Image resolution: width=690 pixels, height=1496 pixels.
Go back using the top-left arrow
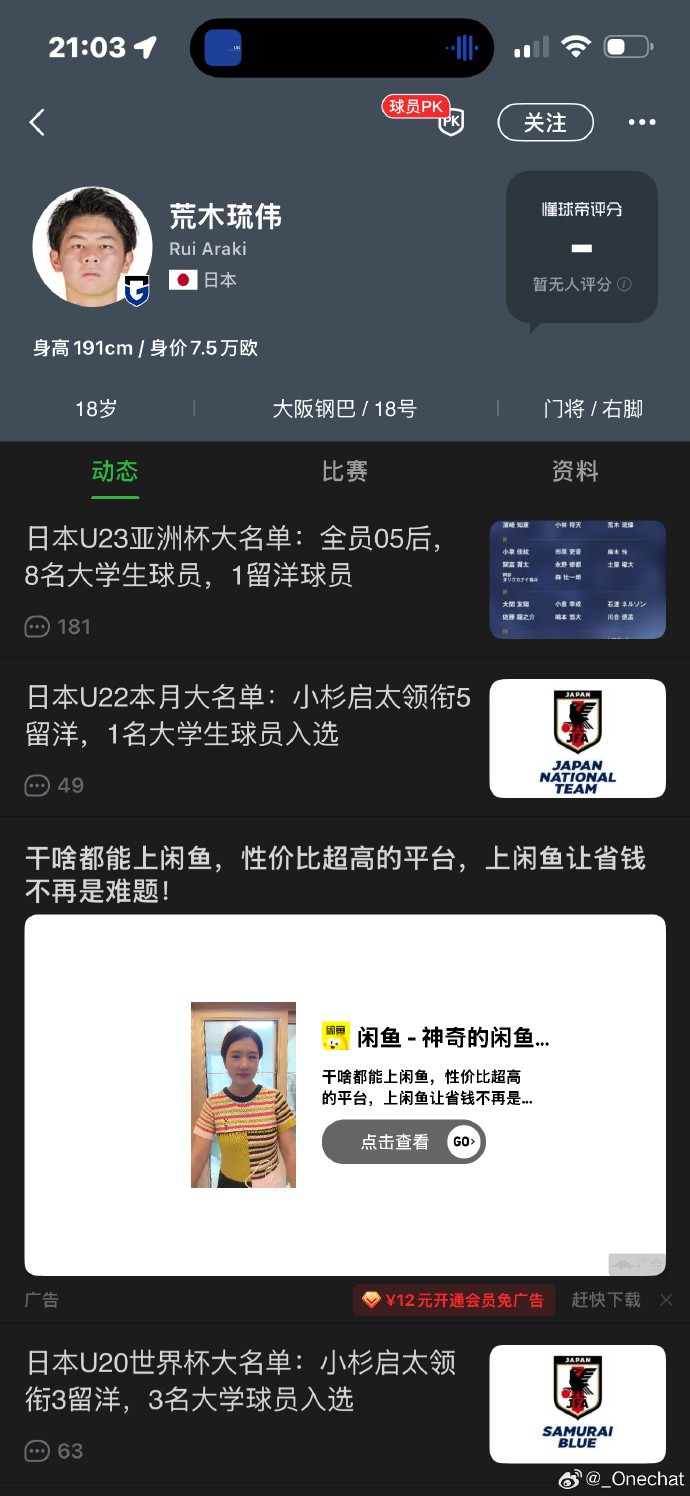[38, 122]
